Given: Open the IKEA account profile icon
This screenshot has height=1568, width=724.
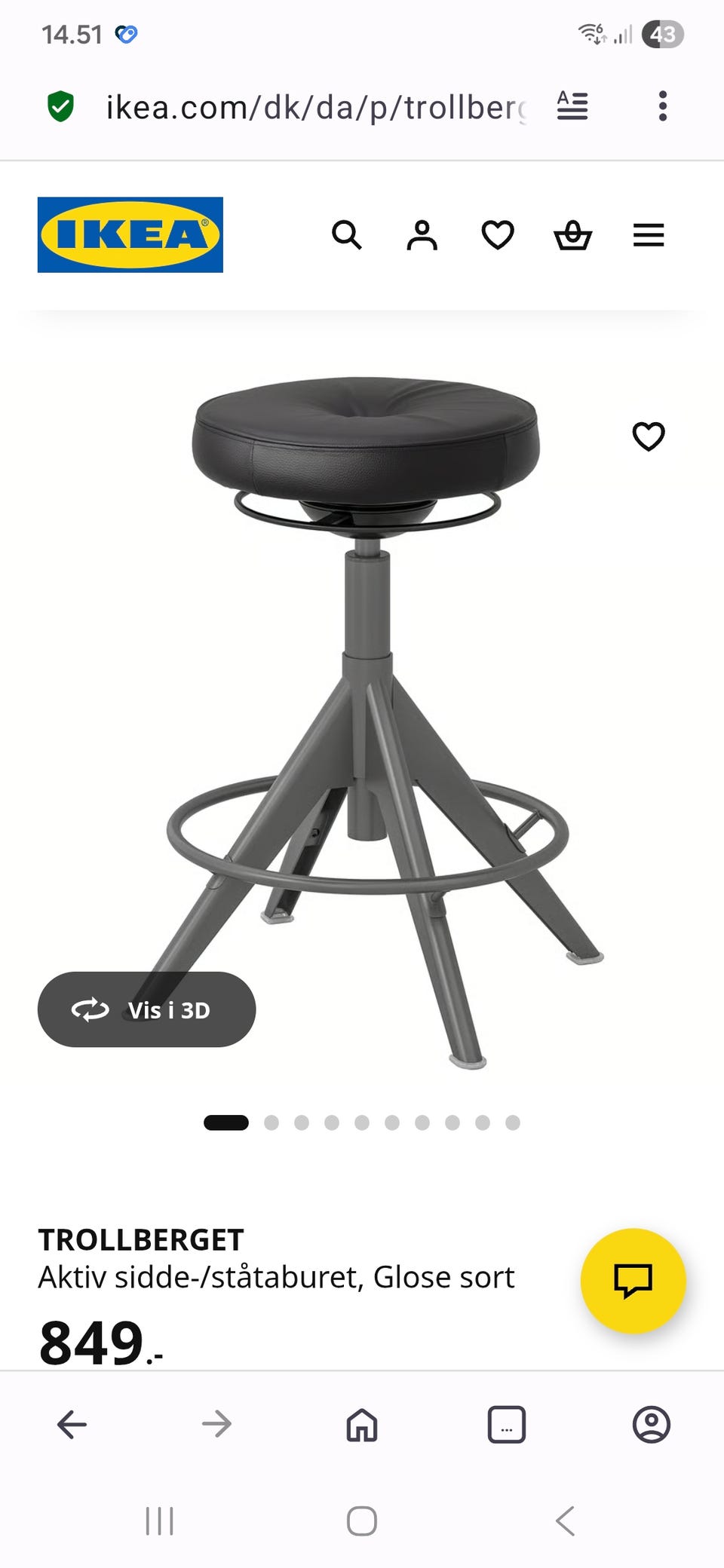Looking at the screenshot, I should 422,235.
